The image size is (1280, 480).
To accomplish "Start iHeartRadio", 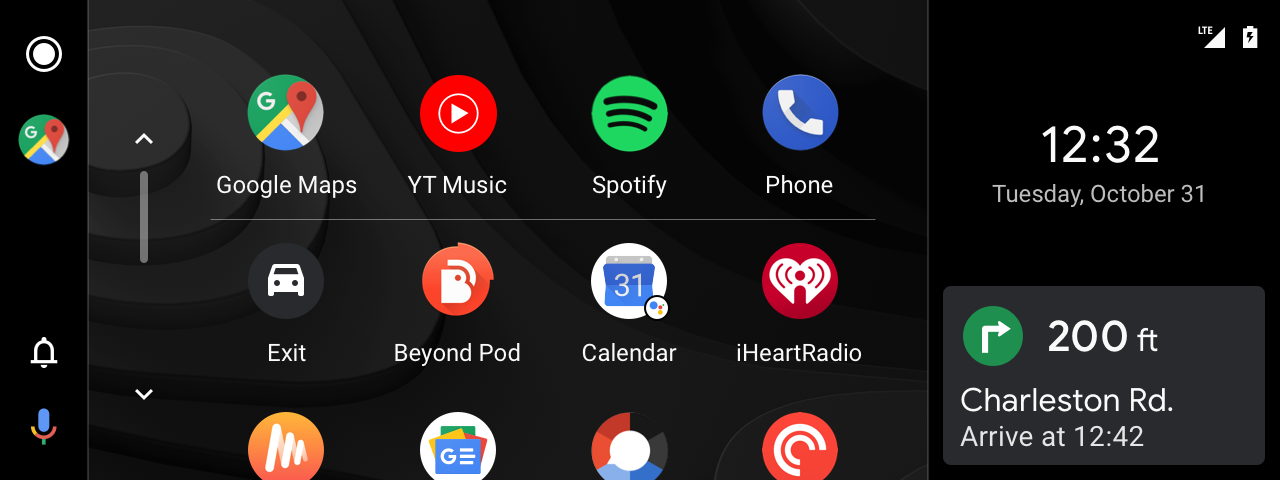I will [800, 281].
